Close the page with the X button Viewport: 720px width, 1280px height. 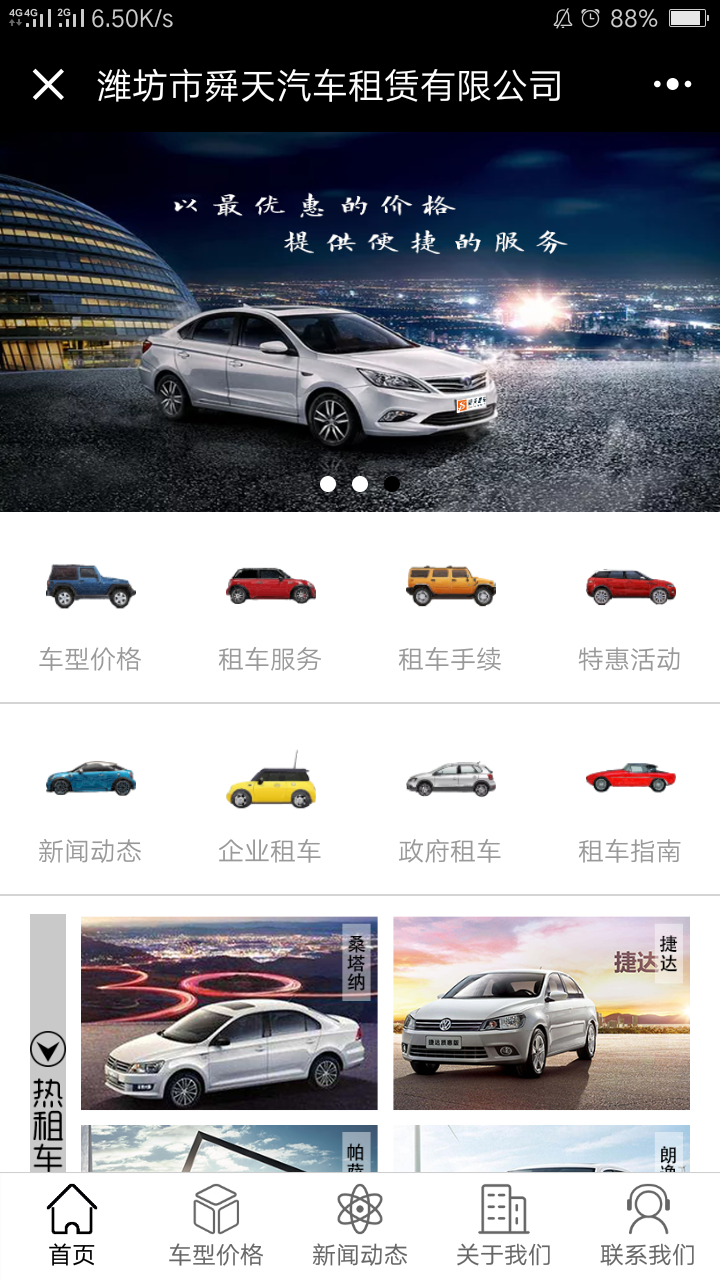(x=48, y=85)
